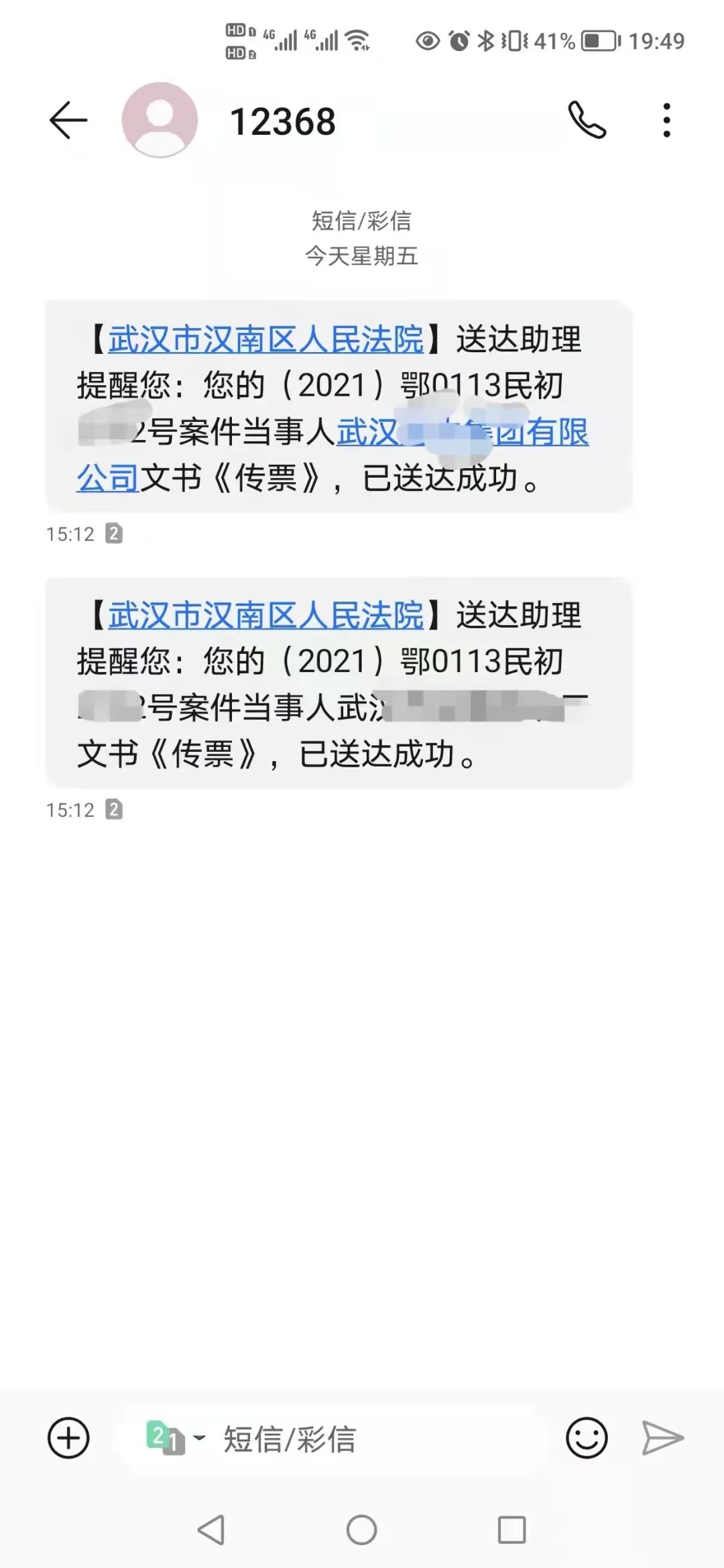Open 武汉市汉南区人民法院 link in second message
This screenshot has width=724, height=1568.
point(266,616)
